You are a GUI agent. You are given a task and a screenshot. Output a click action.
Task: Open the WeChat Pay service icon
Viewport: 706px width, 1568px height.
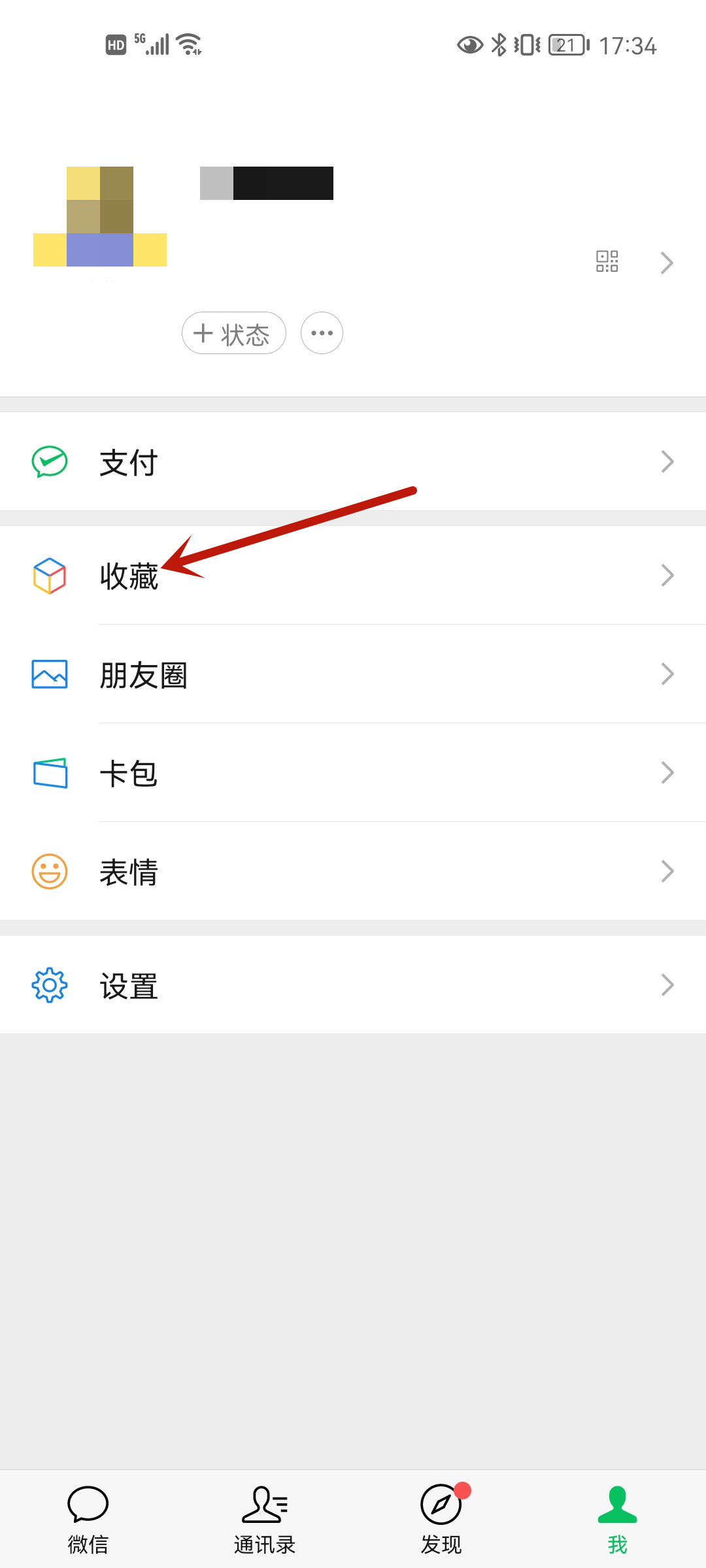click(49, 462)
